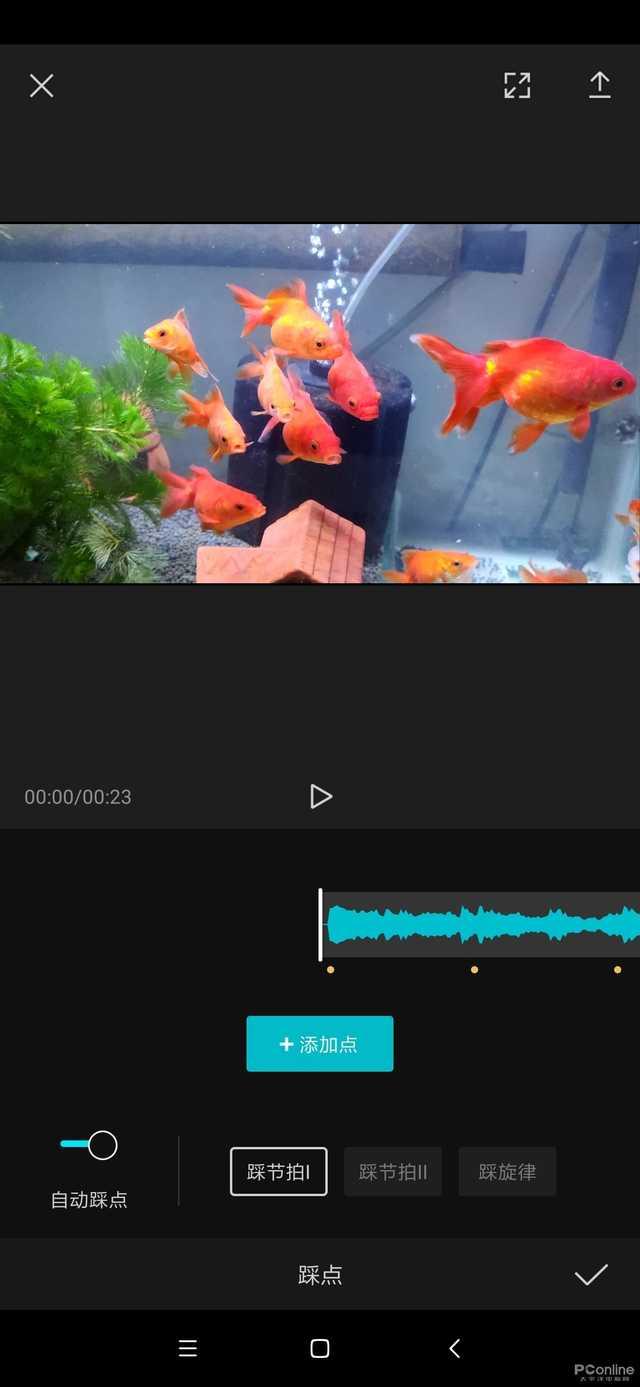Close the video editor
The image size is (640, 1387).
click(41, 86)
